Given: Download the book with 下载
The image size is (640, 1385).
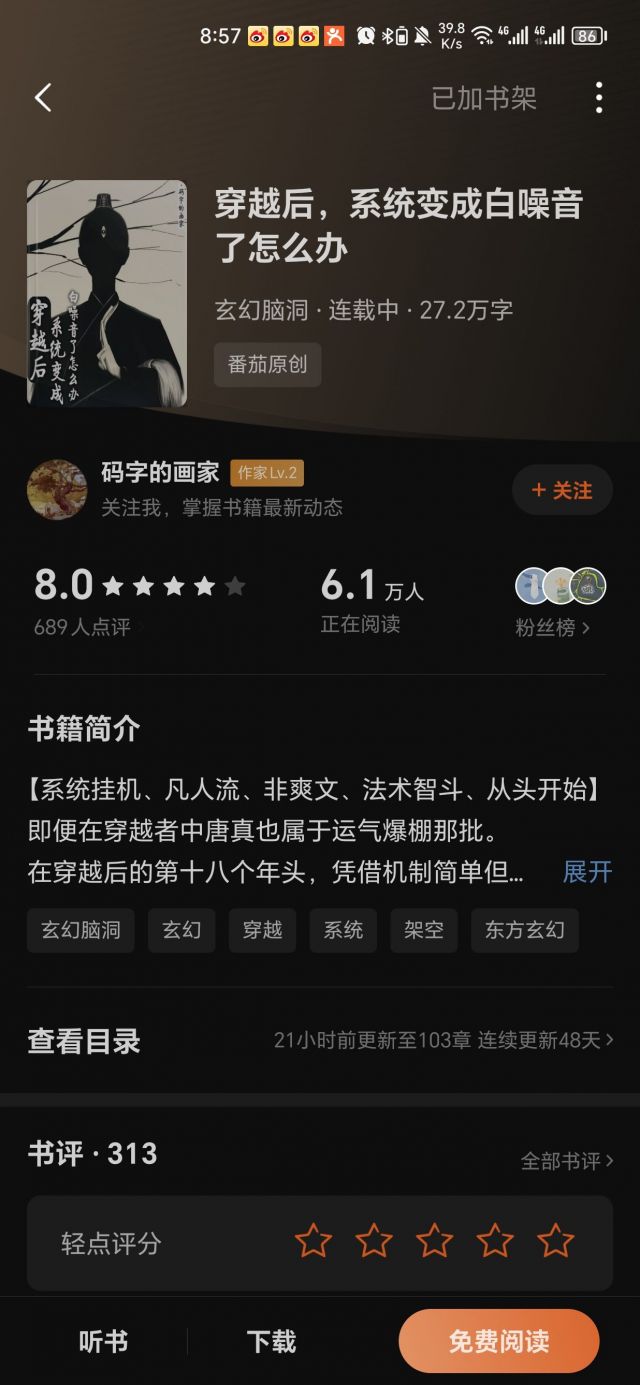Looking at the screenshot, I should tap(271, 1342).
